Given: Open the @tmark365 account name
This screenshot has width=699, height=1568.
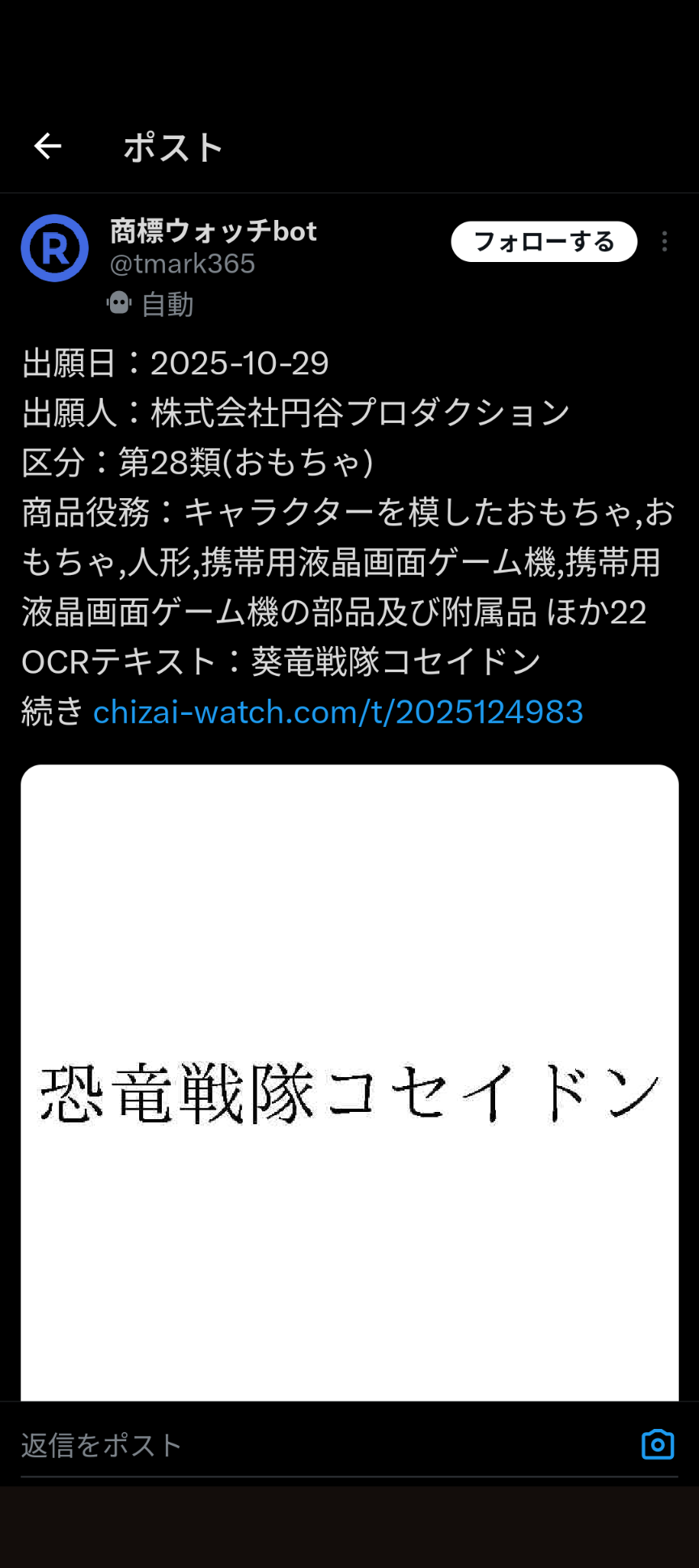Looking at the screenshot, I should [x=182, y=264].
